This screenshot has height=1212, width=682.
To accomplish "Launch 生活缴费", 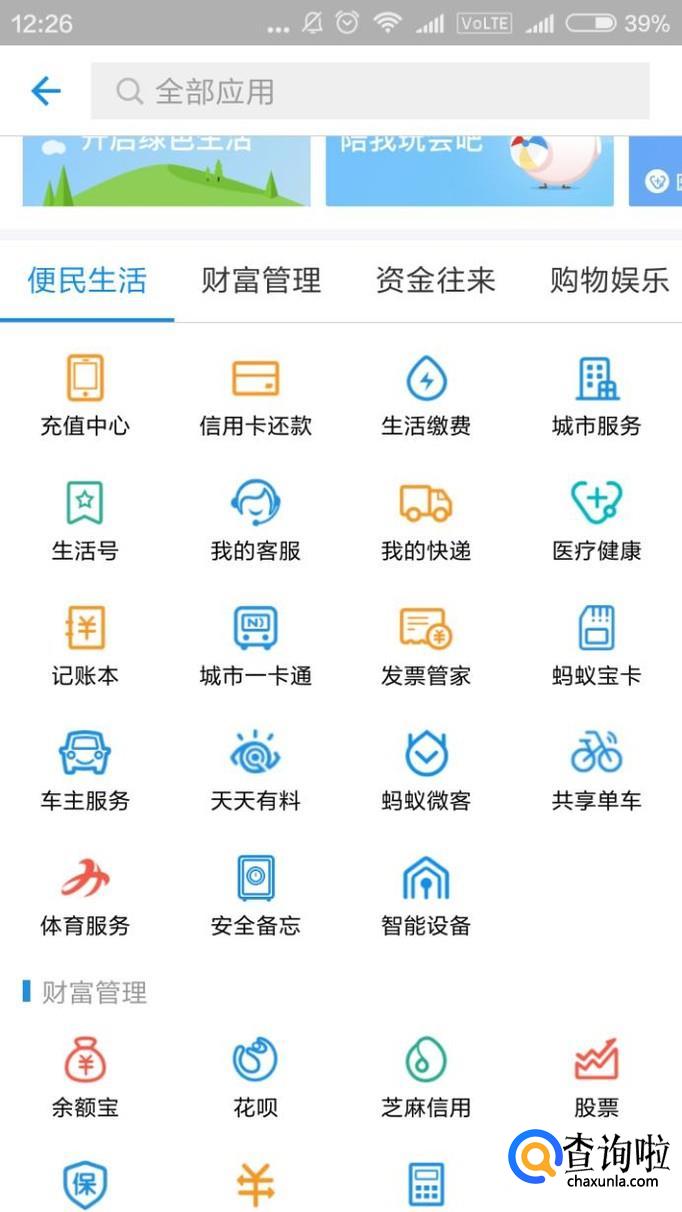I will tap(426, 395).
